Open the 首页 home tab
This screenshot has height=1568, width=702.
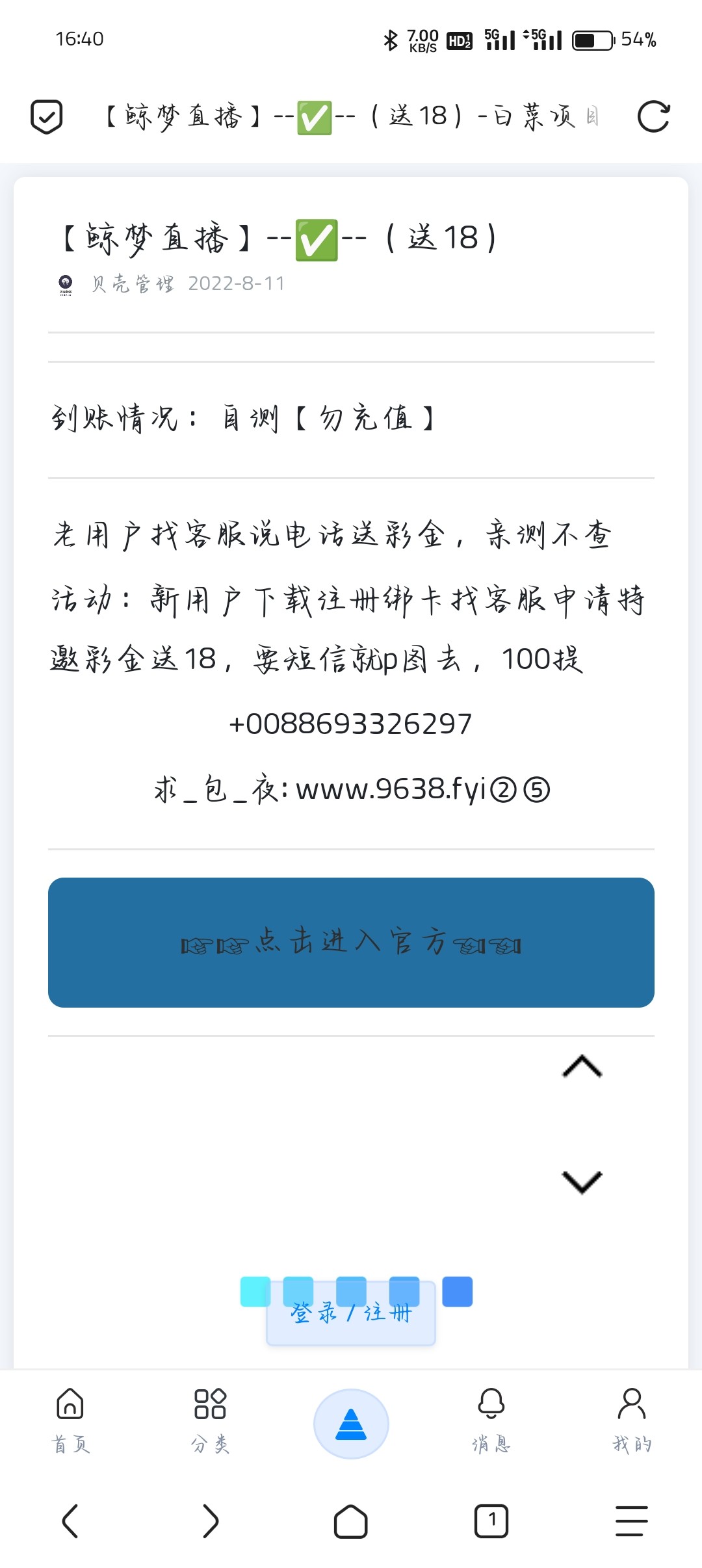tap(69, 1422)
